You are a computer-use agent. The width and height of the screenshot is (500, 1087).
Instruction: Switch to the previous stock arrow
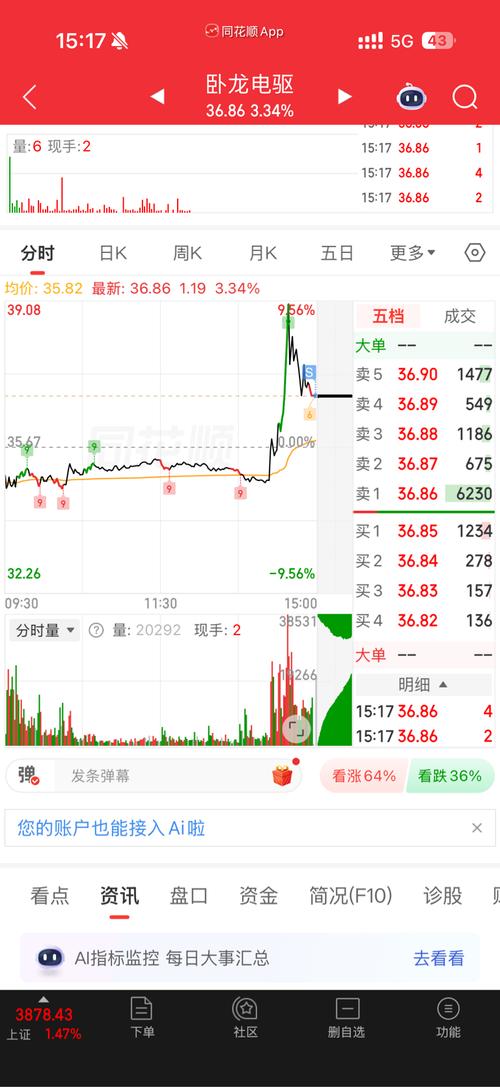[158, 97]
